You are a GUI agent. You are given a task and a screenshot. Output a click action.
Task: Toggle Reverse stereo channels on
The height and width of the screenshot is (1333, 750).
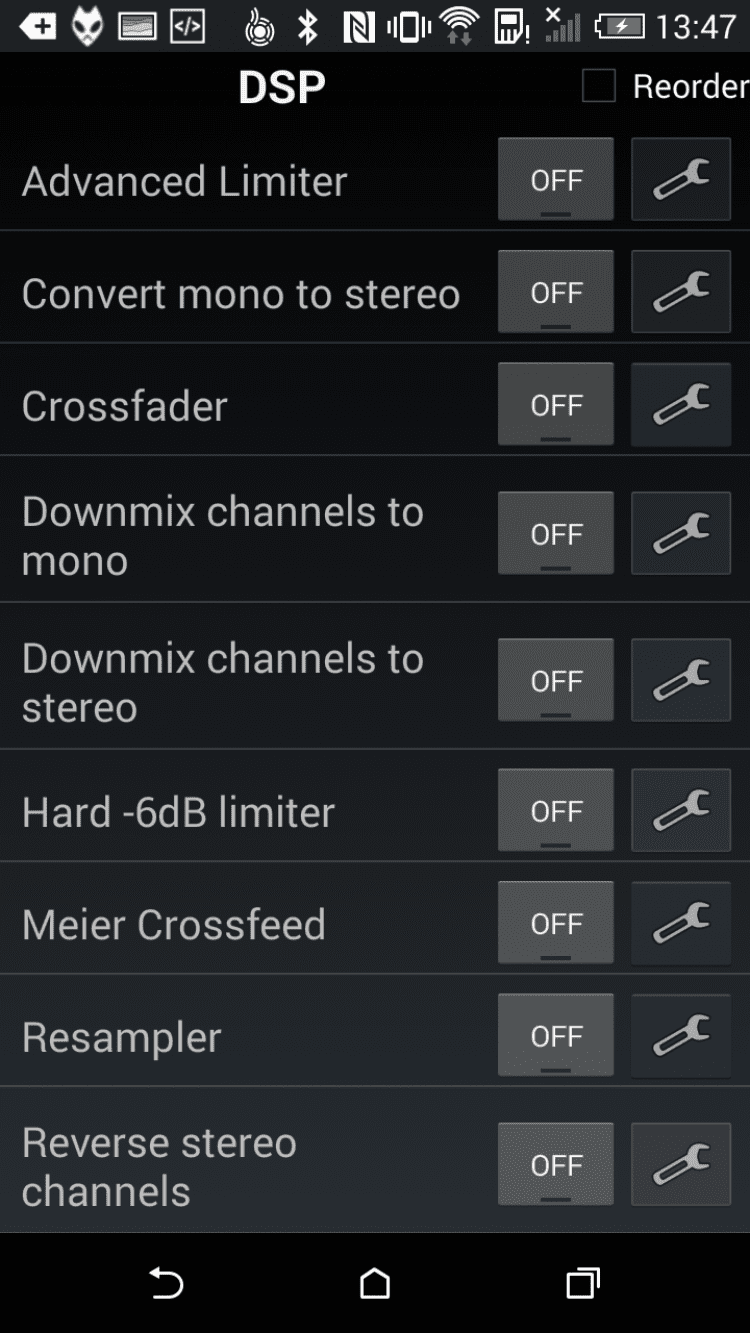tap(556, 1165)
